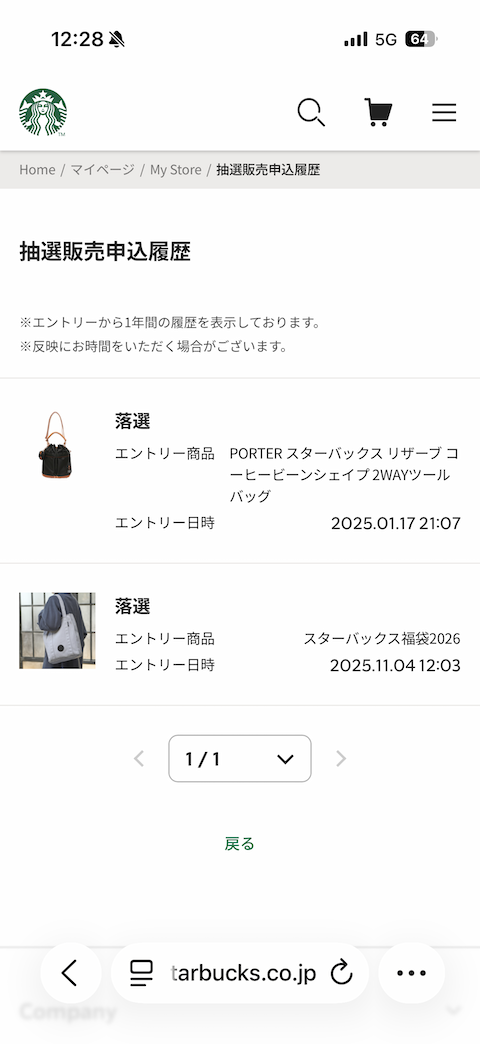Open マイページ breadcrumb link
Viewport: 480px width, 1044px height.
tap(103, 170)
